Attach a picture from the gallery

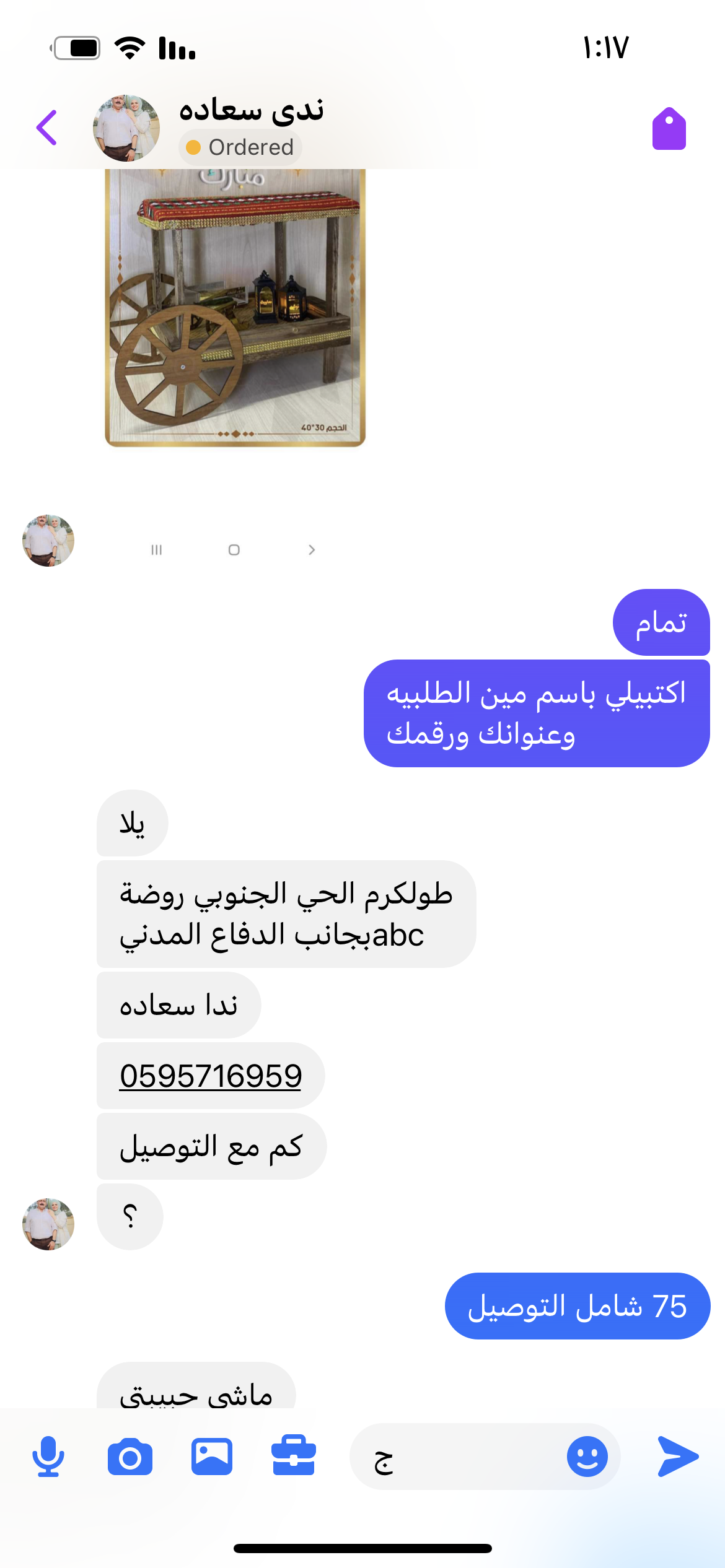[212, 1457]
